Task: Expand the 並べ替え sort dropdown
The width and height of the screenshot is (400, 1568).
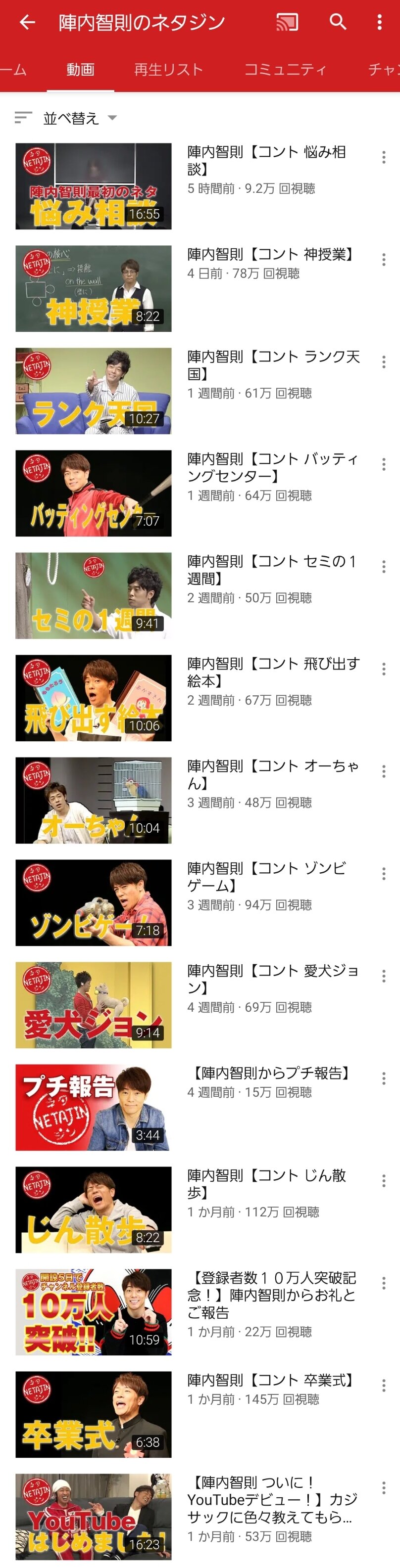Action: tap(65, 118)
